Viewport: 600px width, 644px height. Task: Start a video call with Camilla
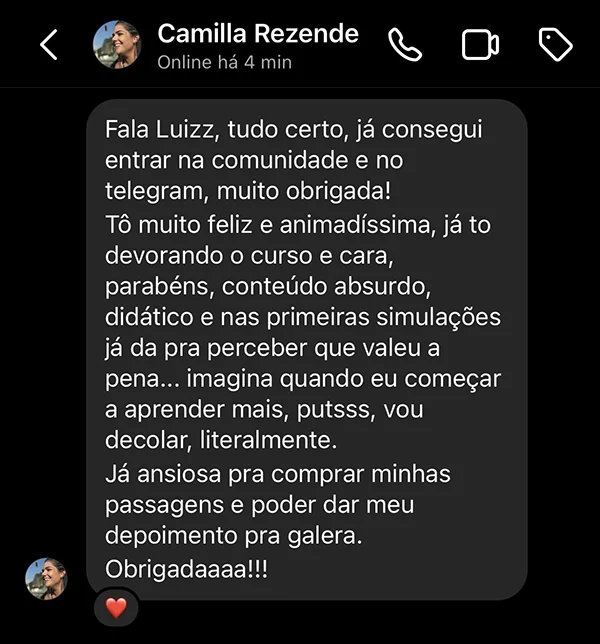(x=480, y=45)
